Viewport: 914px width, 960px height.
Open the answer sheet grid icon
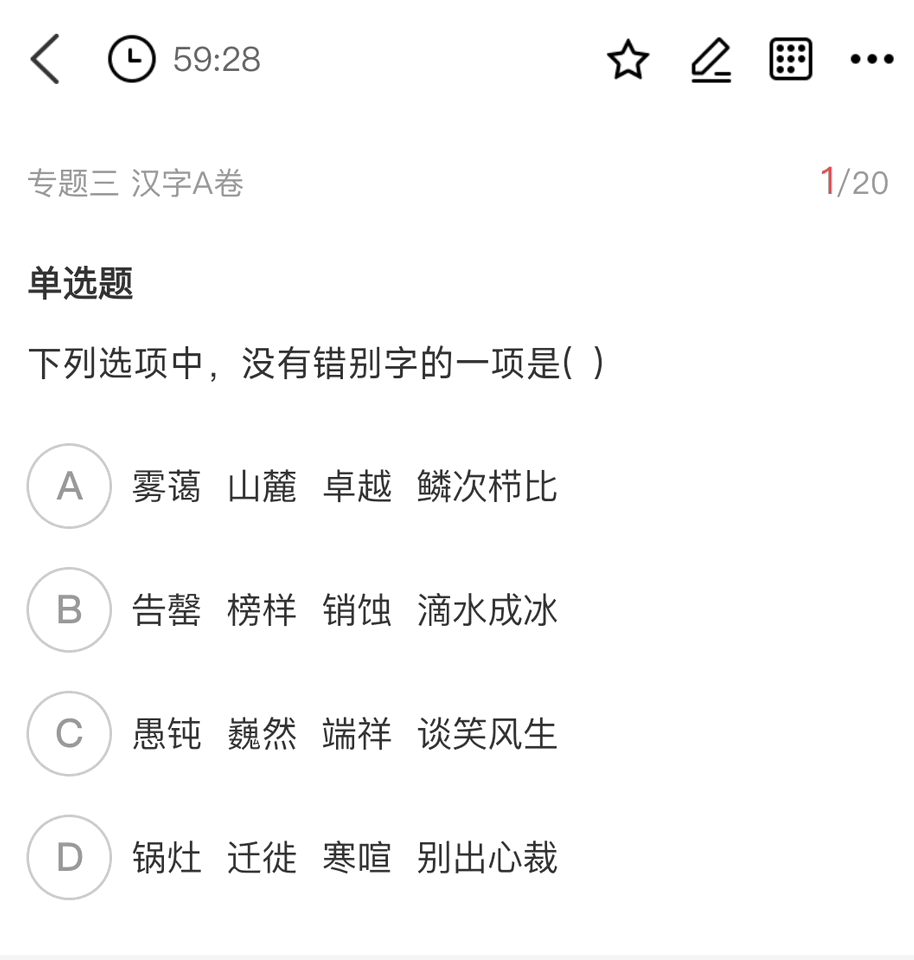pos(790,60)
